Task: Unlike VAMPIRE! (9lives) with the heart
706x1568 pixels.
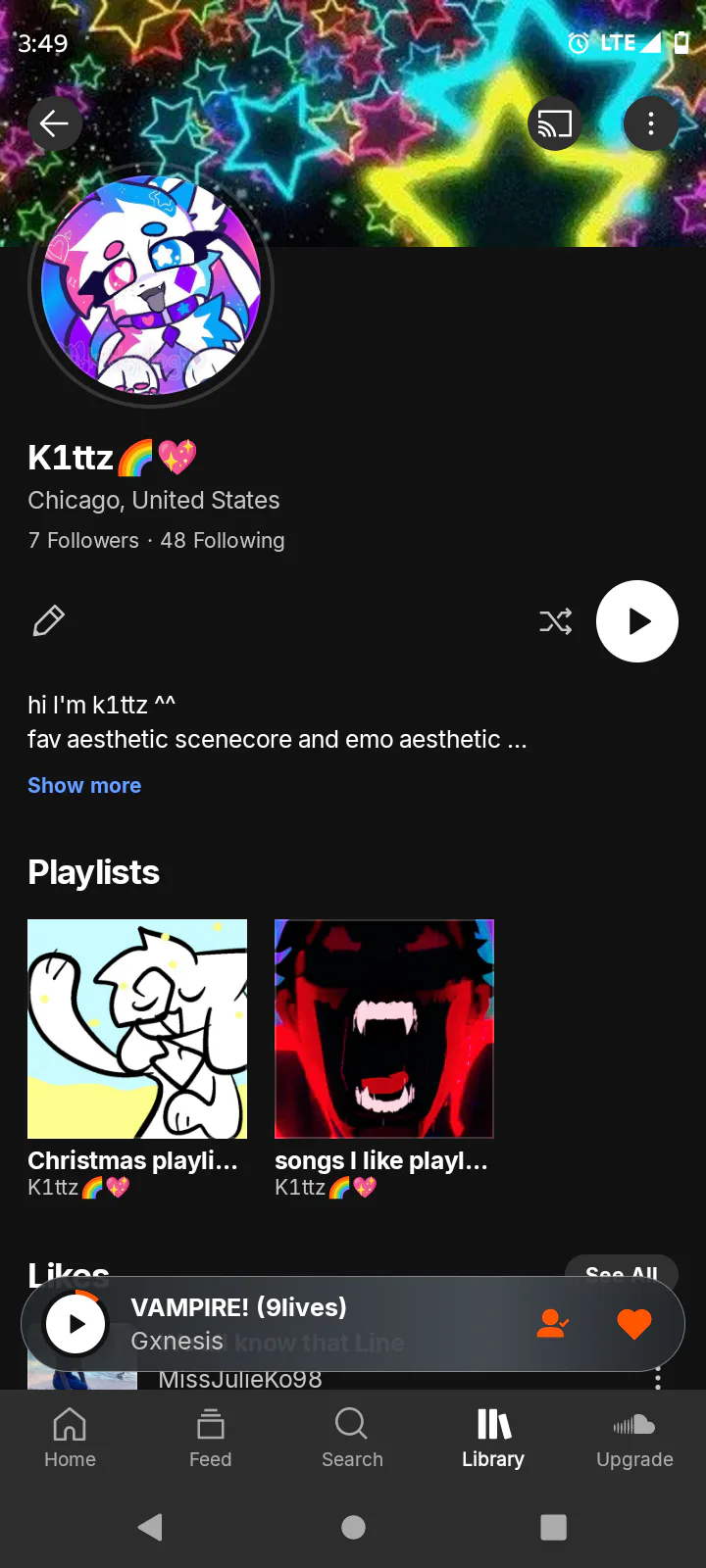Action: pyautogui.click(x=634, y=1324)
